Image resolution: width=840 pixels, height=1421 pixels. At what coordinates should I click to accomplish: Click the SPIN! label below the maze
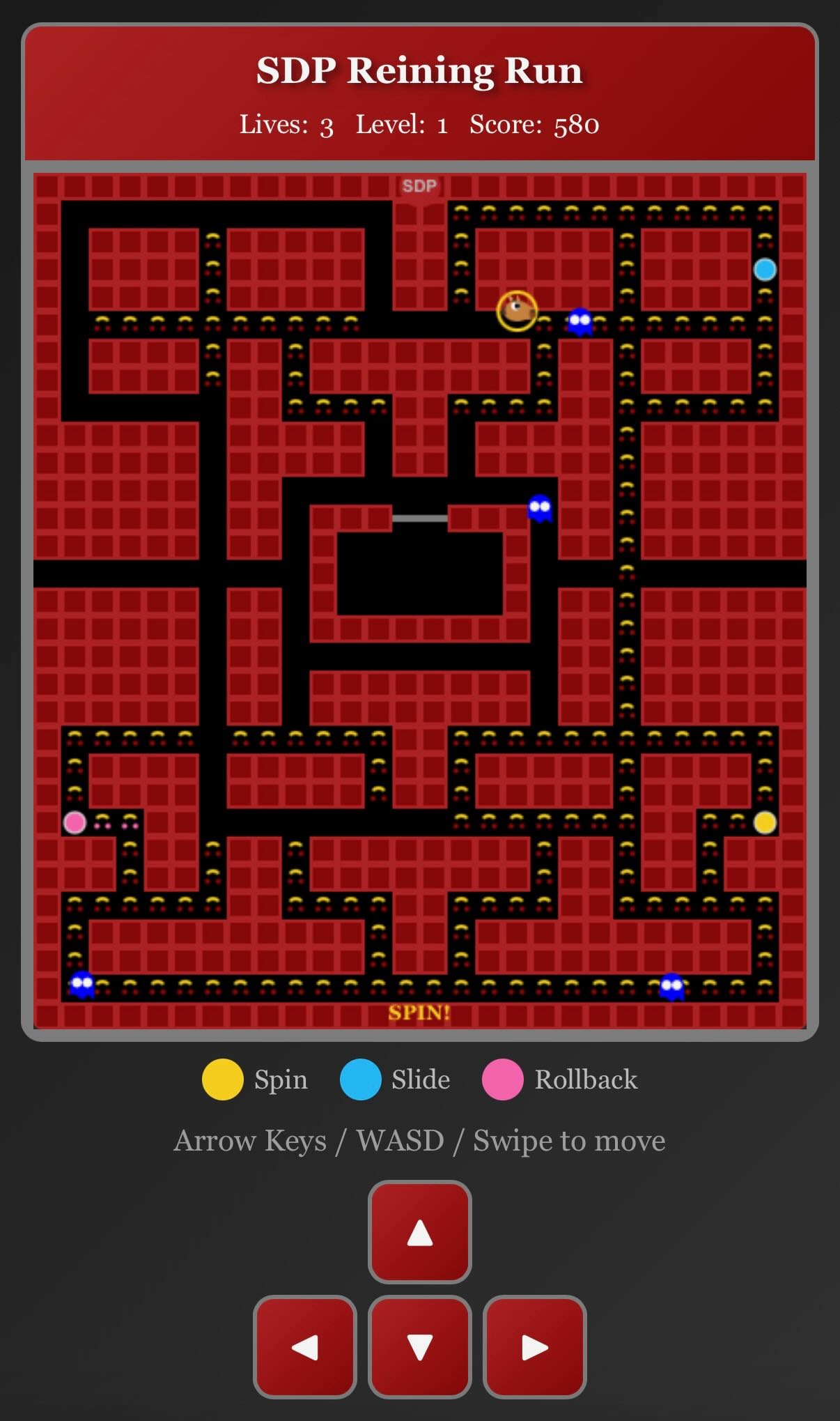tap(419, 1014)
